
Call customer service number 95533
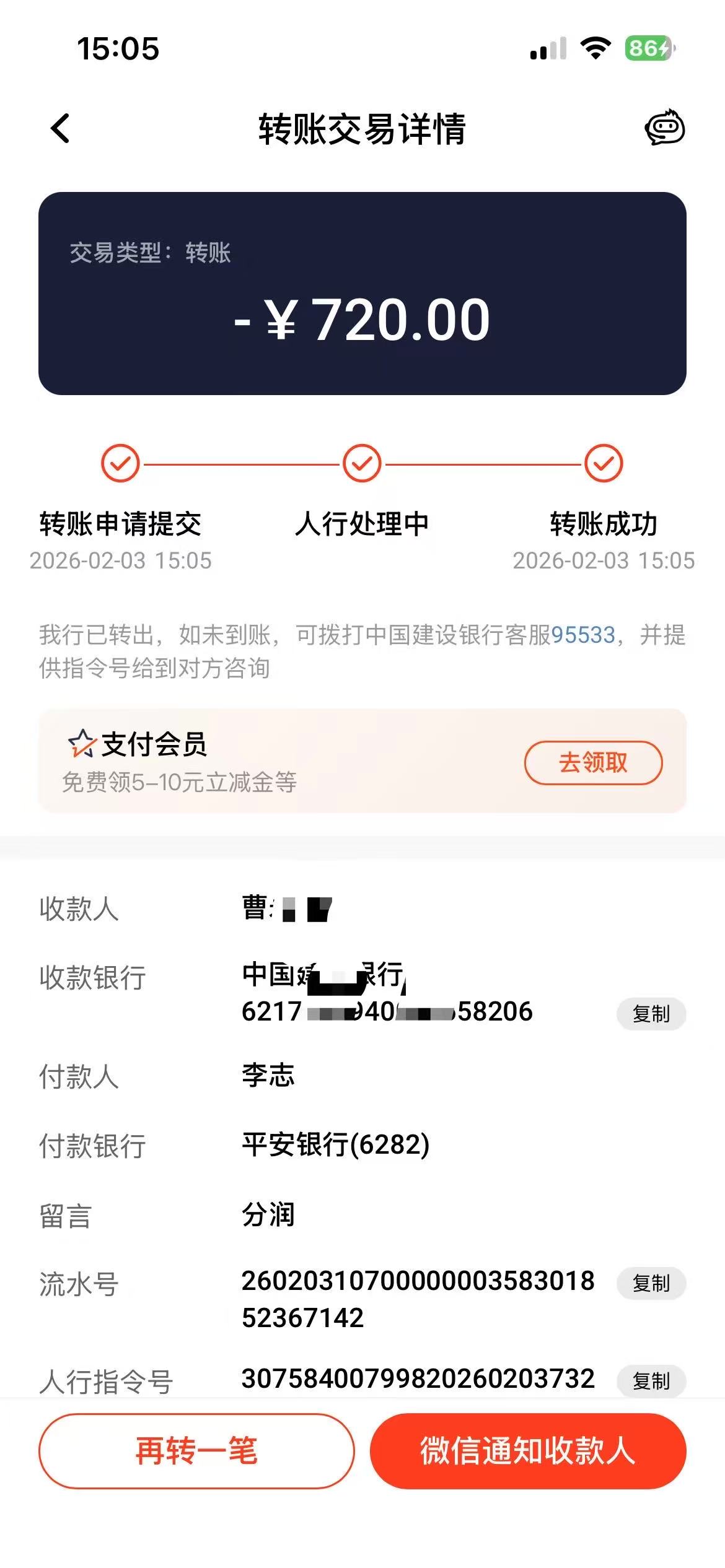[x=582, y=635]
